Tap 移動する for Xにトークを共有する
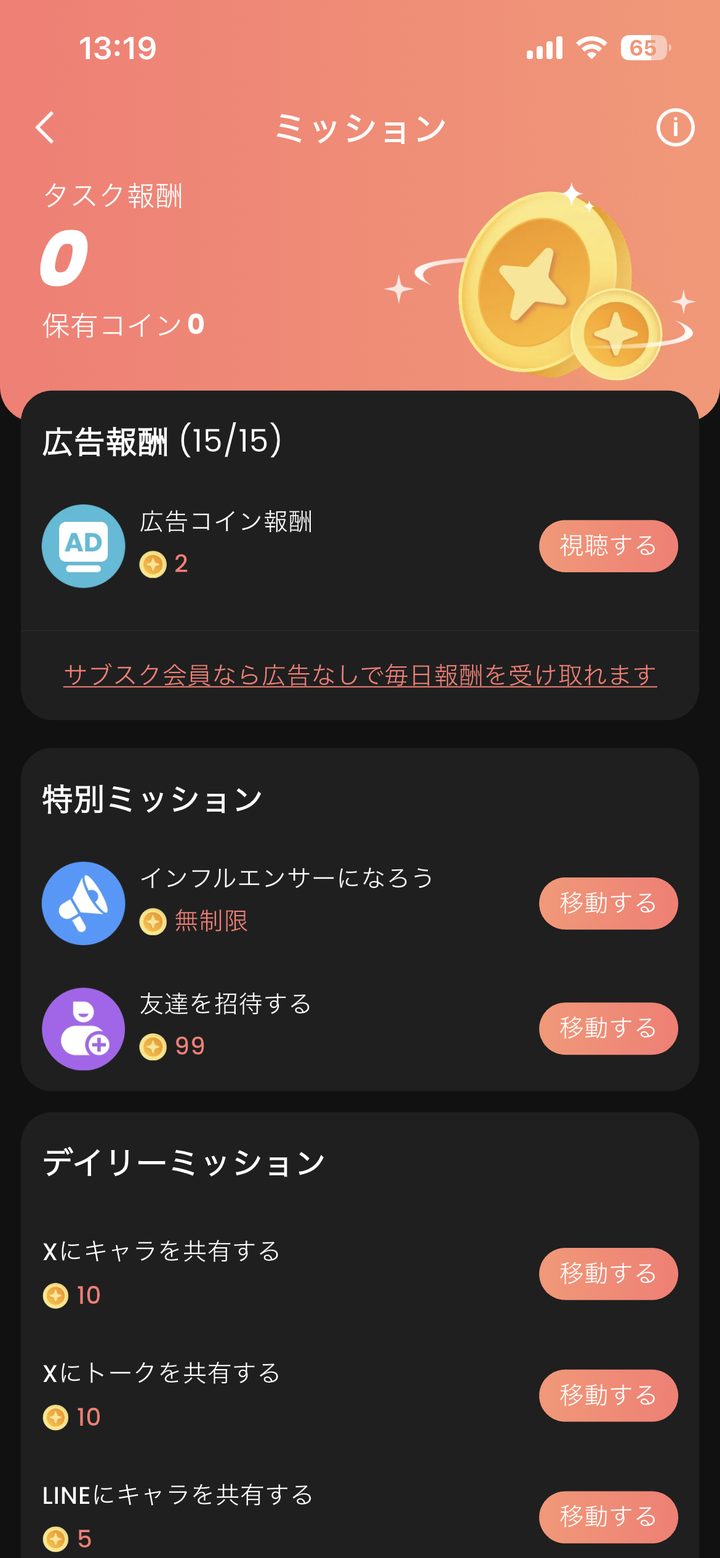 point(608,1395)
